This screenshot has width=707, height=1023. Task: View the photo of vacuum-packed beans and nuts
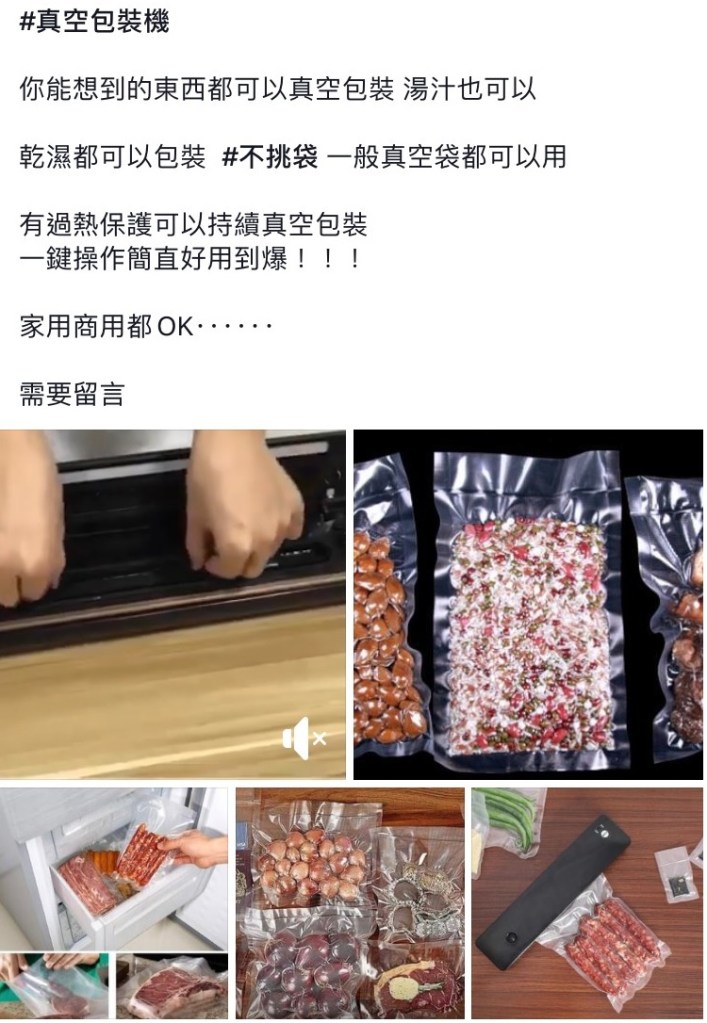[x=528, y=604]
